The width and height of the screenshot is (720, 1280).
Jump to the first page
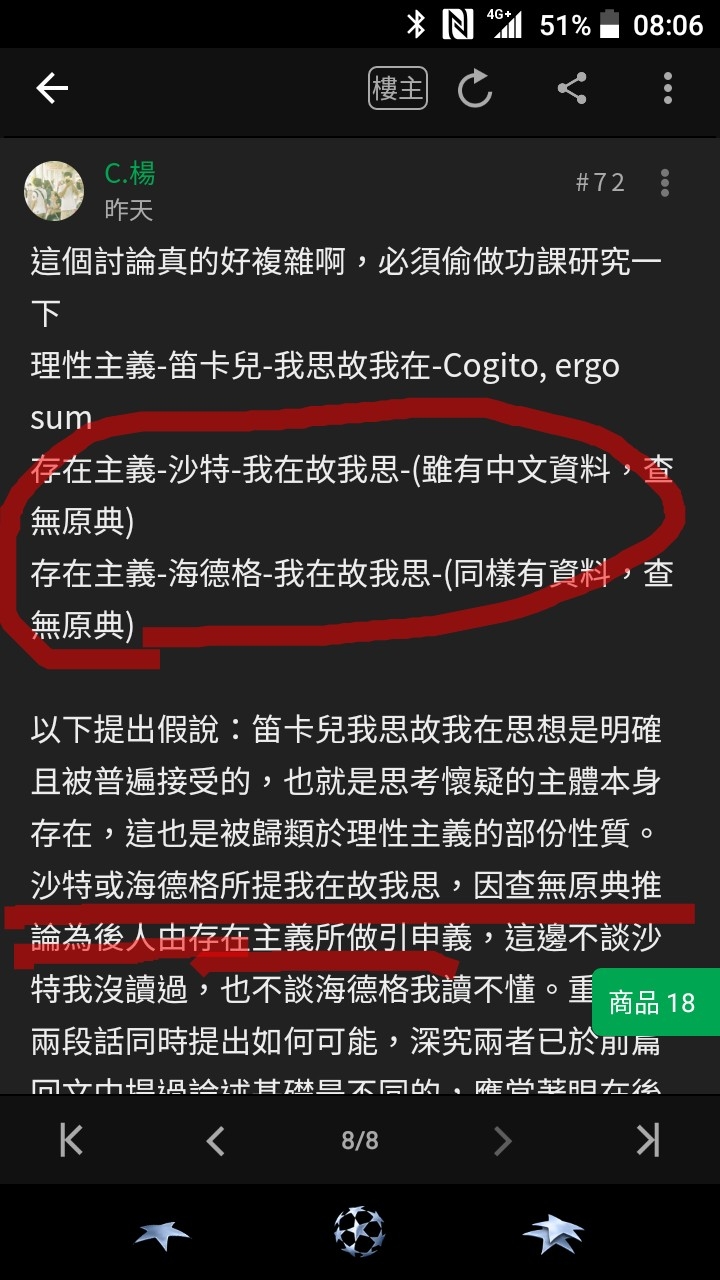(x=71, y=1139)
